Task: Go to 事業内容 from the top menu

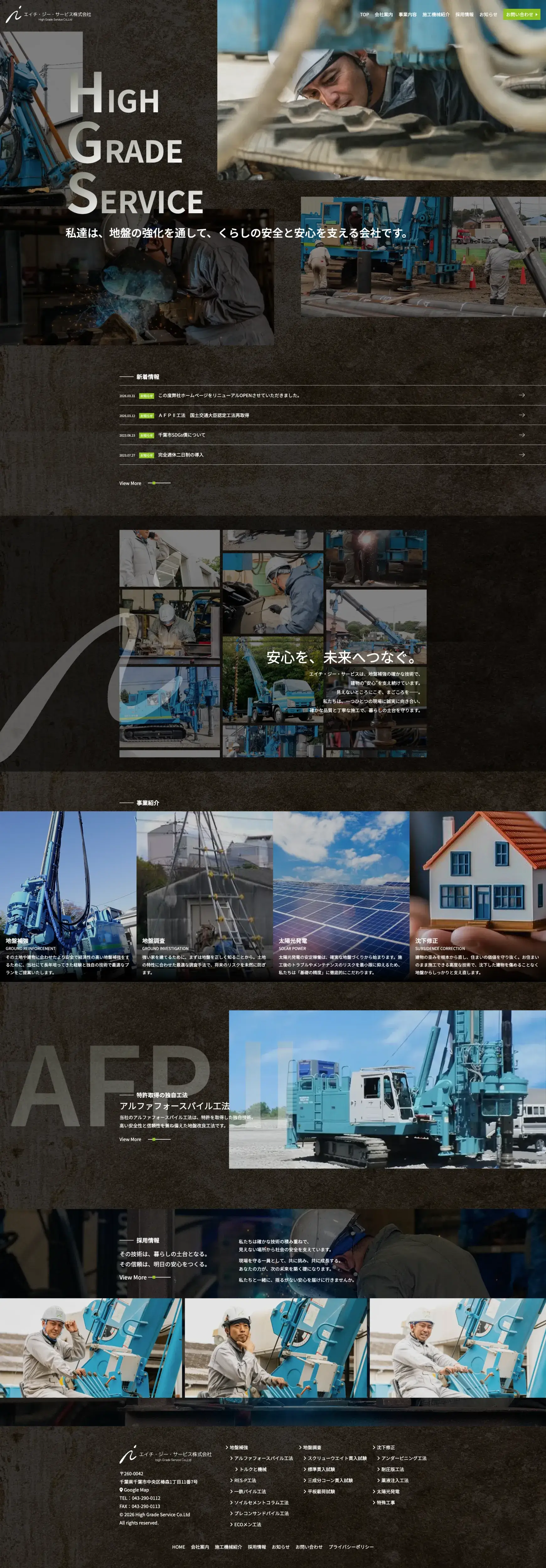Action: tap(407, 15)
